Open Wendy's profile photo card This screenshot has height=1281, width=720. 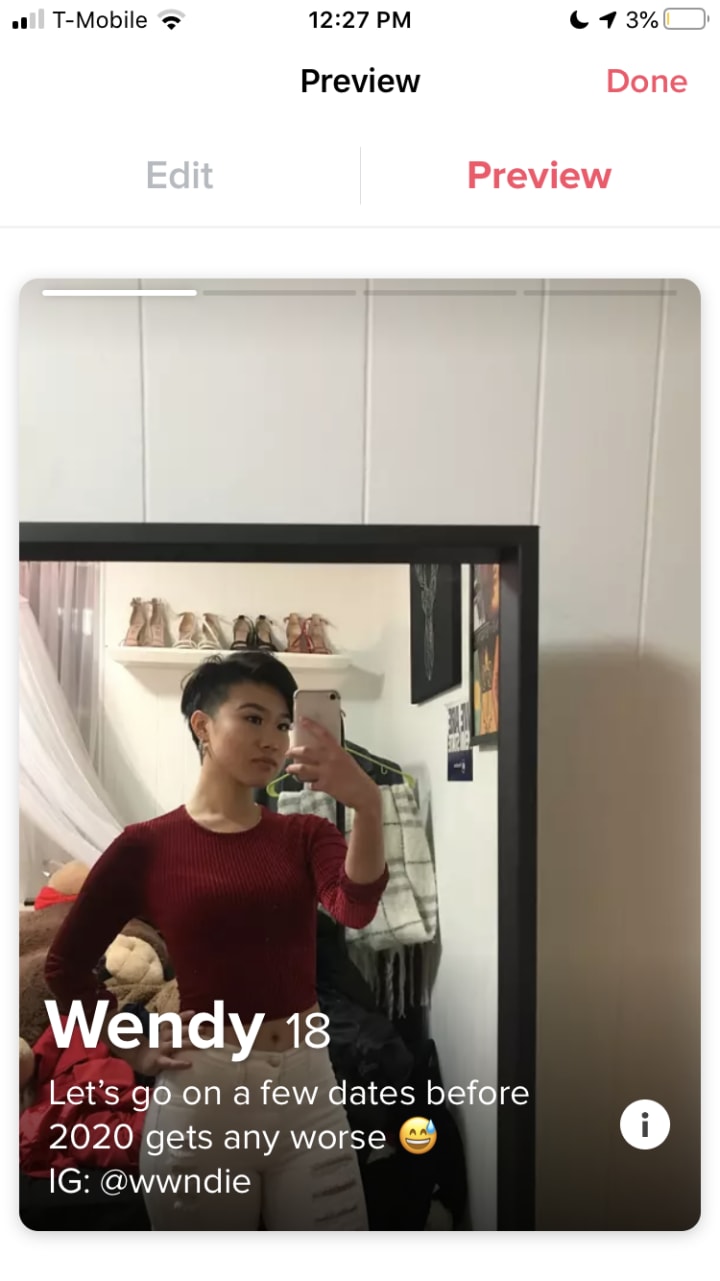pyautogui.click(x=360, y=700)
